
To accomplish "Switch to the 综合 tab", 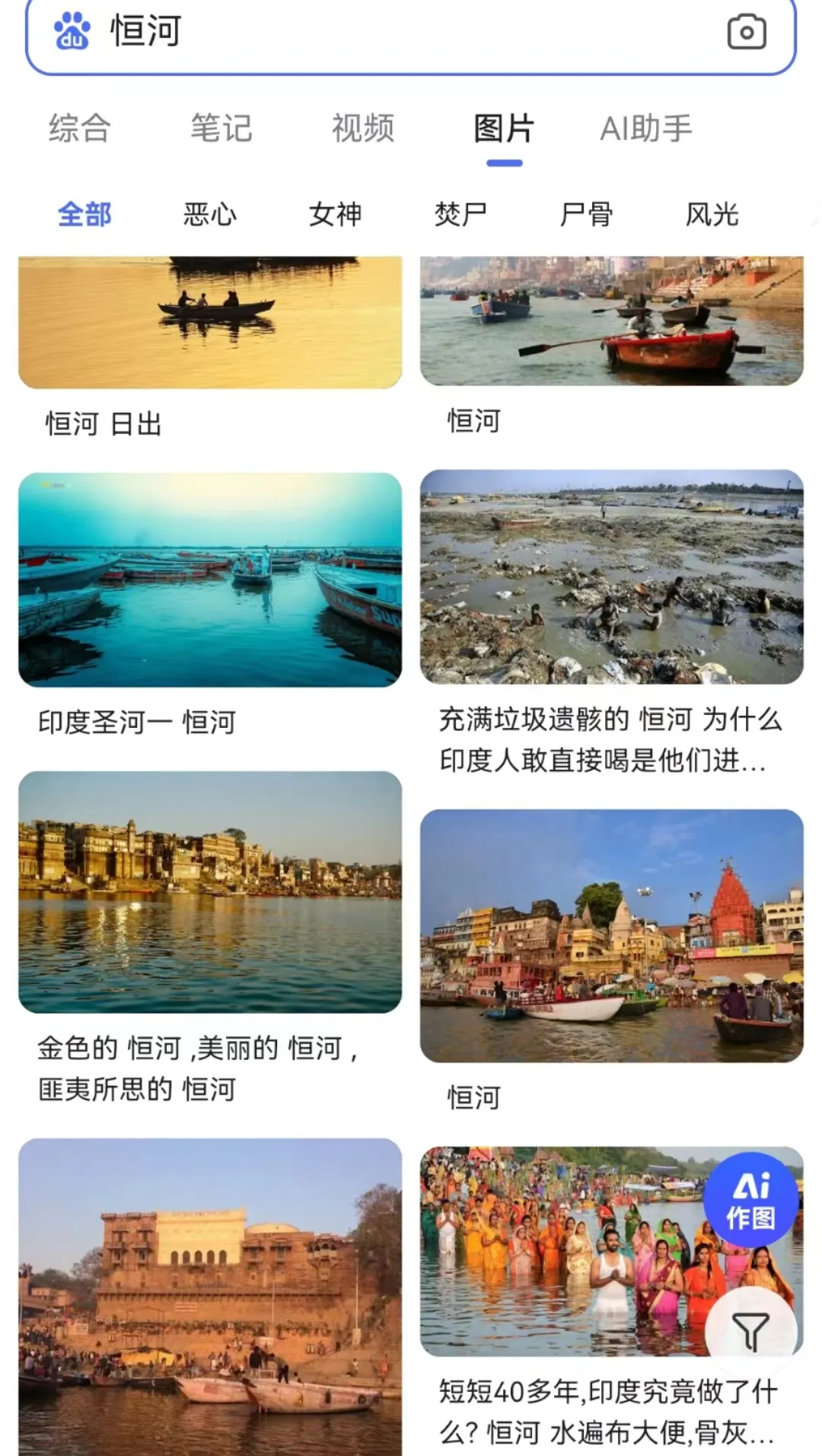I will (x=80, y=128).
